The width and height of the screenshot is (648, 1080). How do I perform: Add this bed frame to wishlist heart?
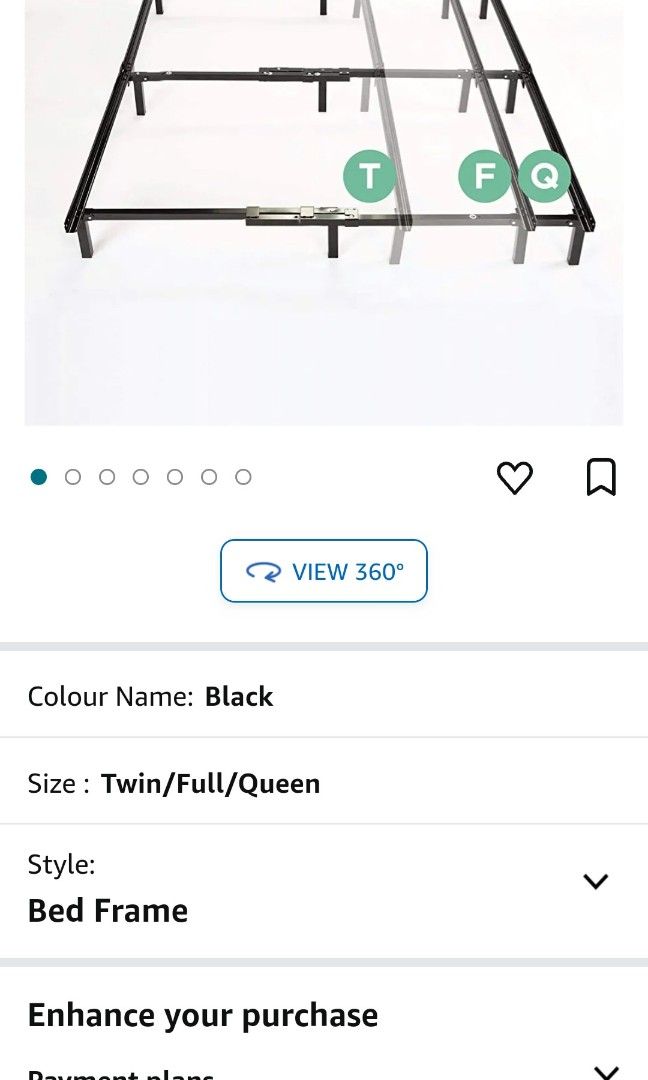coord(515,478)
